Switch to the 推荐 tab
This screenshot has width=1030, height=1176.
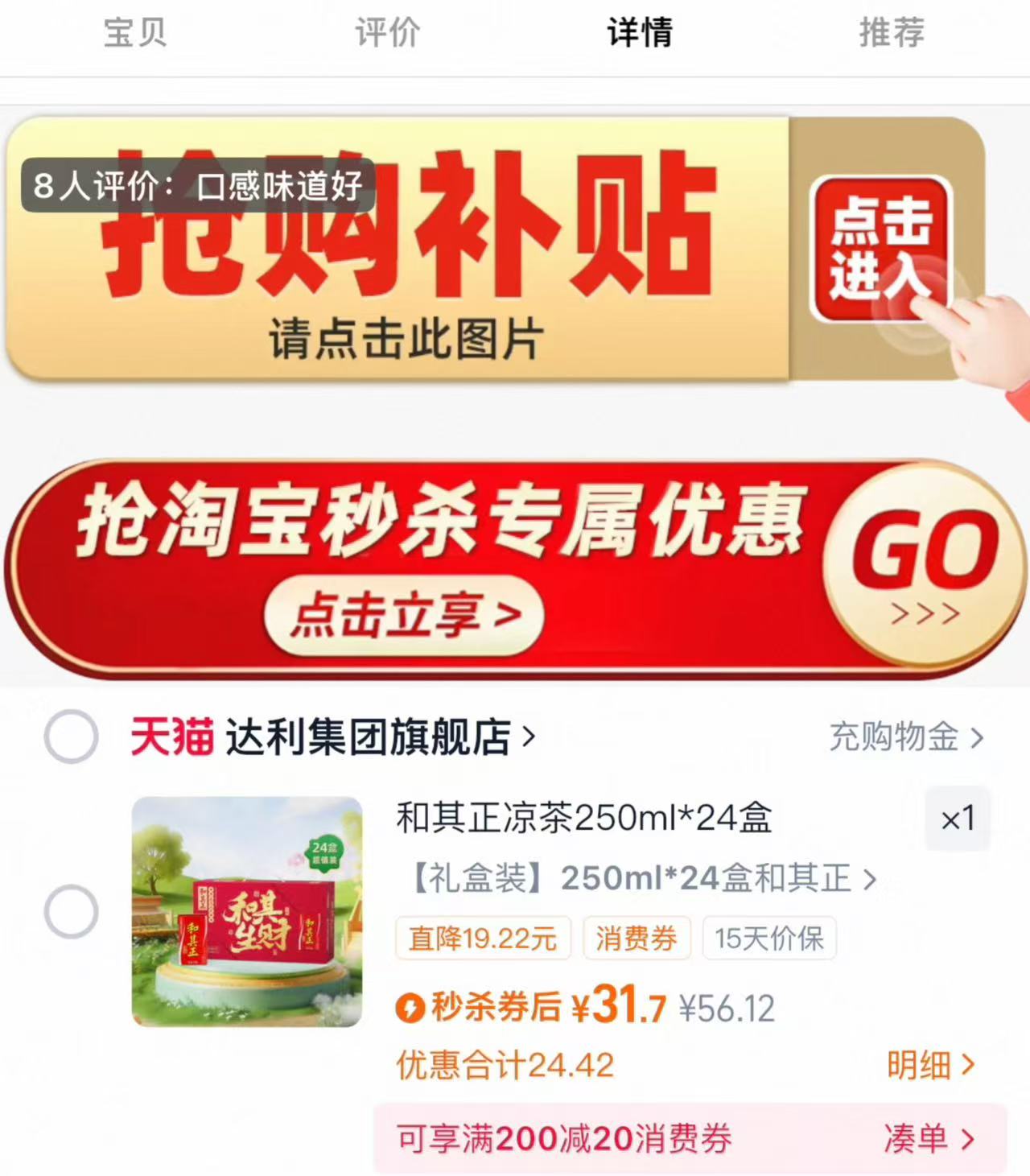coord(892,32)
